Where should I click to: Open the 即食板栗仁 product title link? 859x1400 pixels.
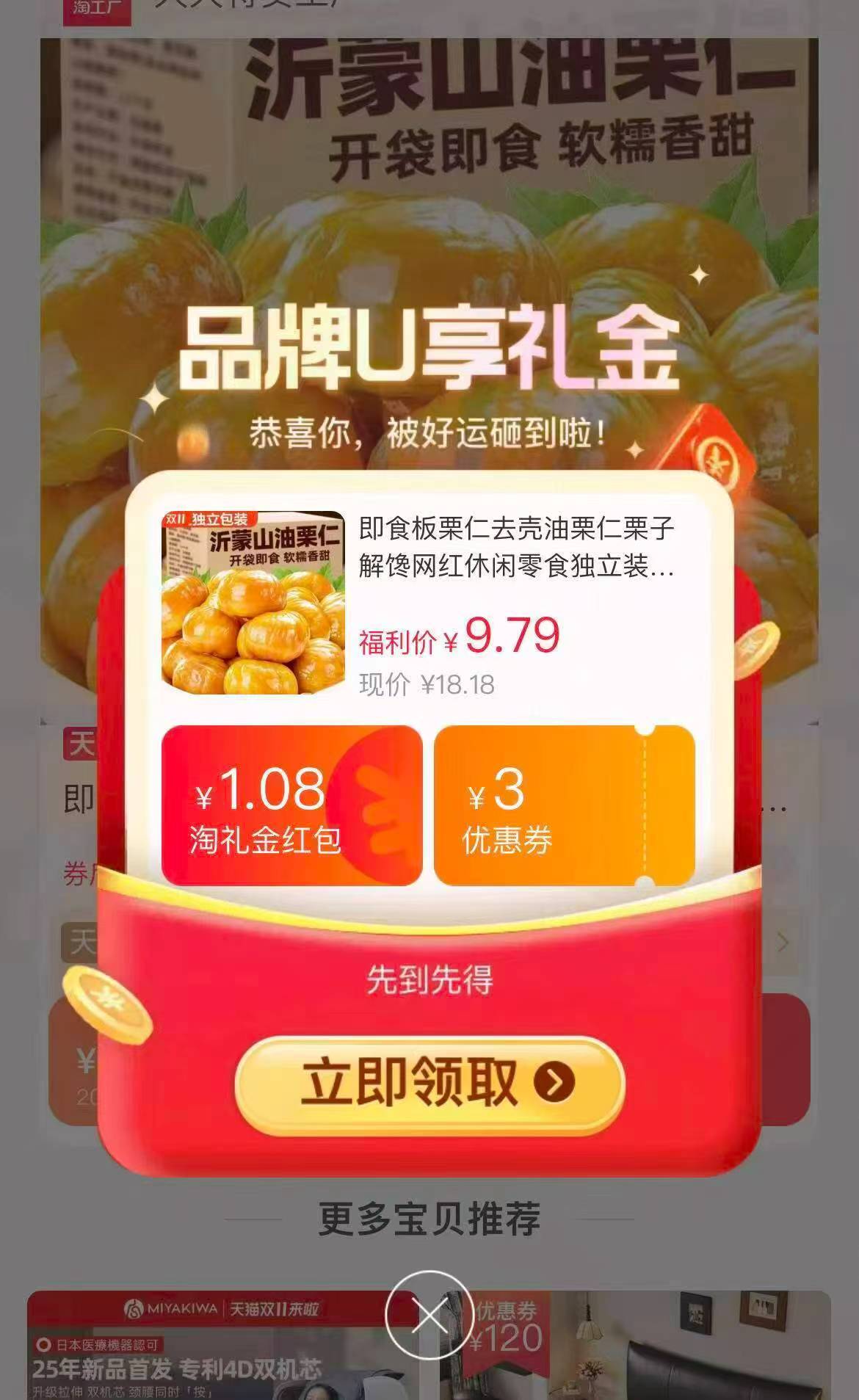point(514,547)
